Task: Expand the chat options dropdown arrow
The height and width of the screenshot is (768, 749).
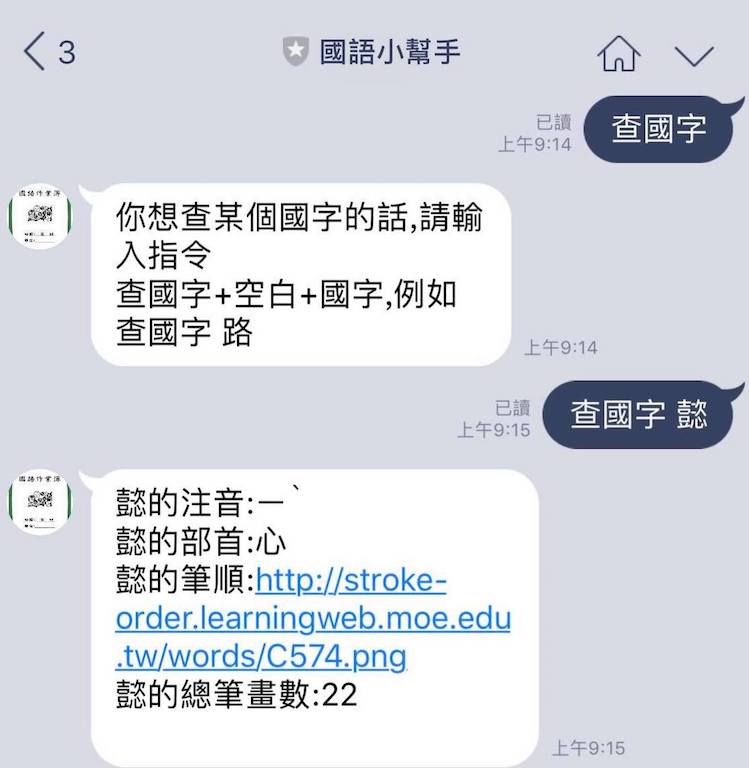Action: click(x=693, y=55)
